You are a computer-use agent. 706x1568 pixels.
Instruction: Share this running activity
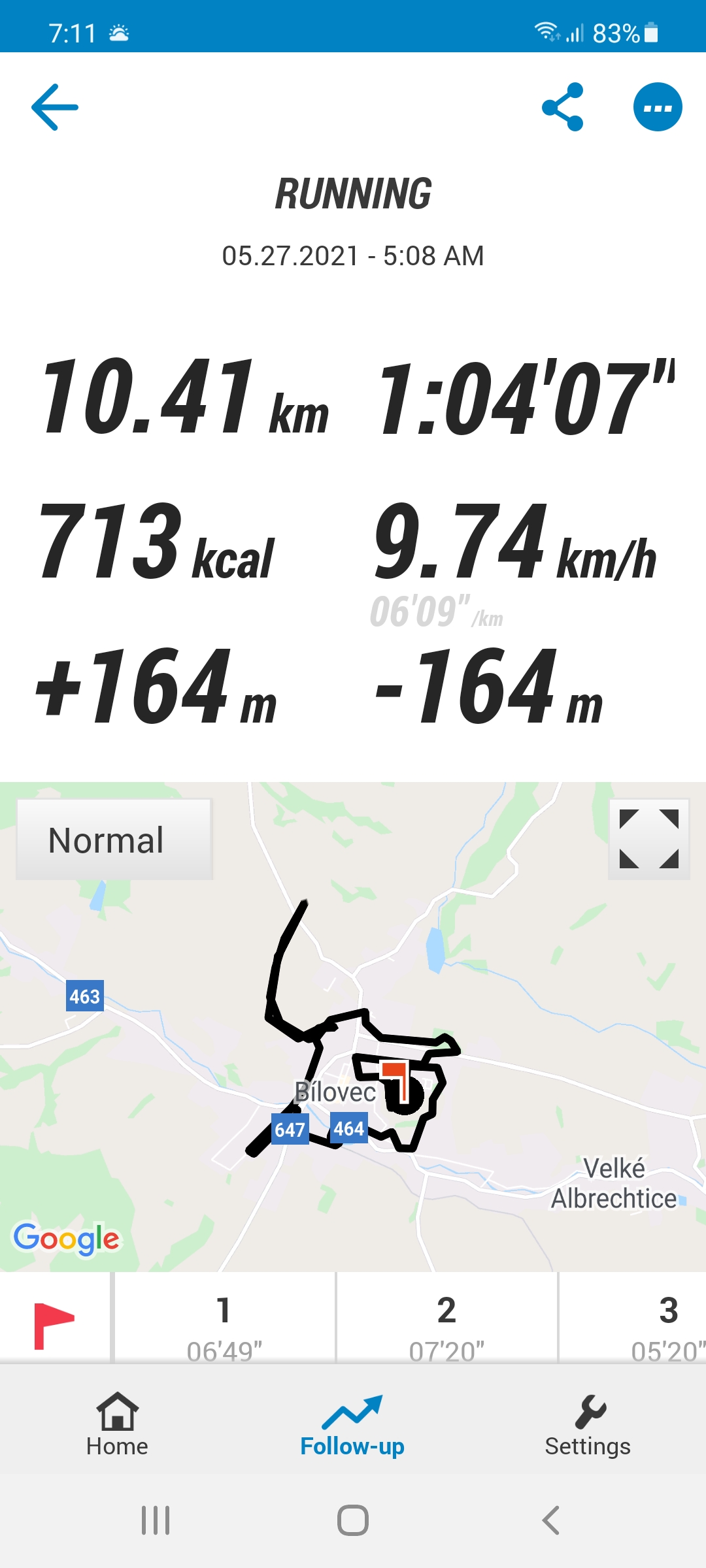point(563,107)
